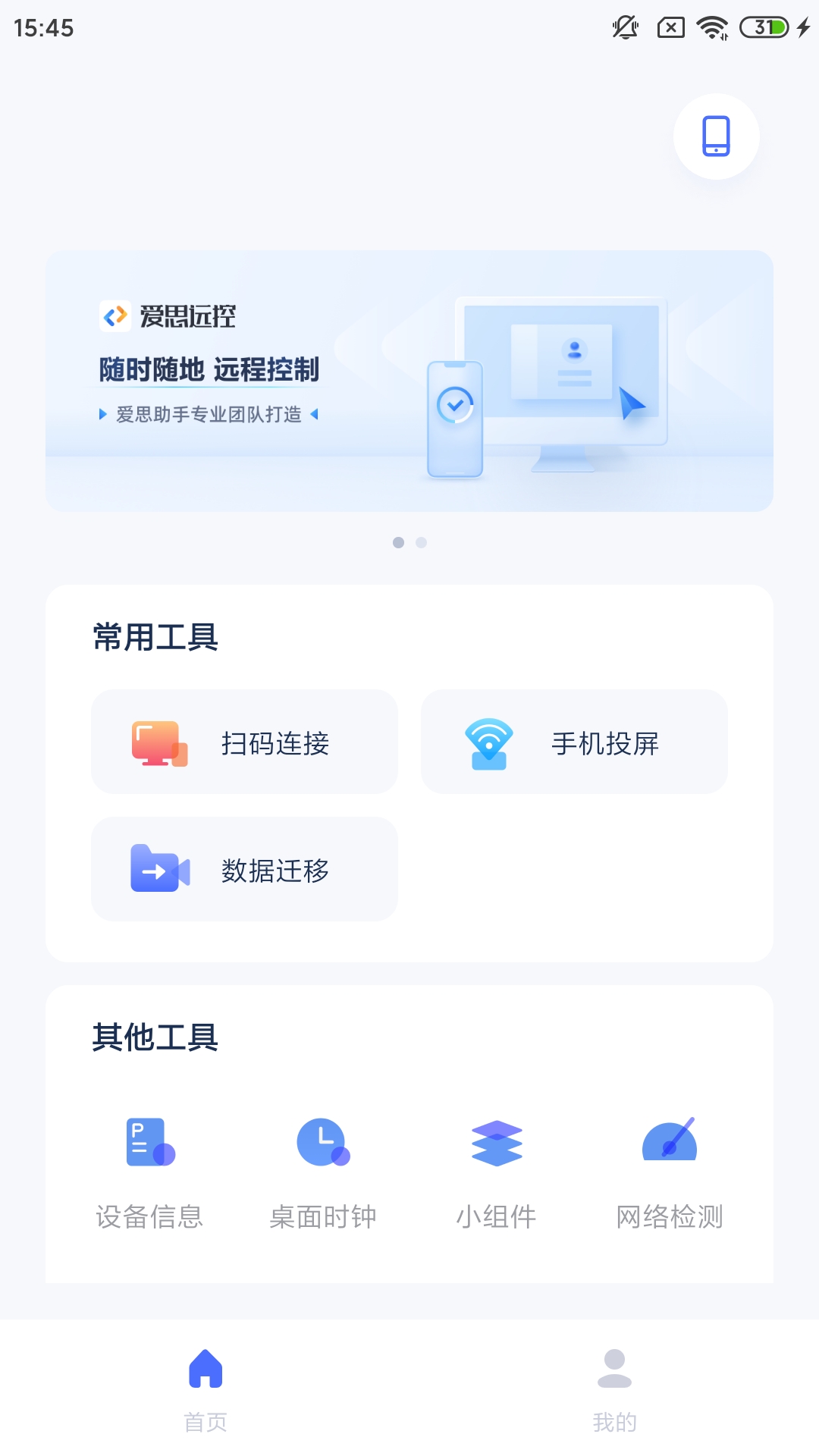Select the 扫码连接 scan icon
819x1456 pixels.
coord(160,743)
